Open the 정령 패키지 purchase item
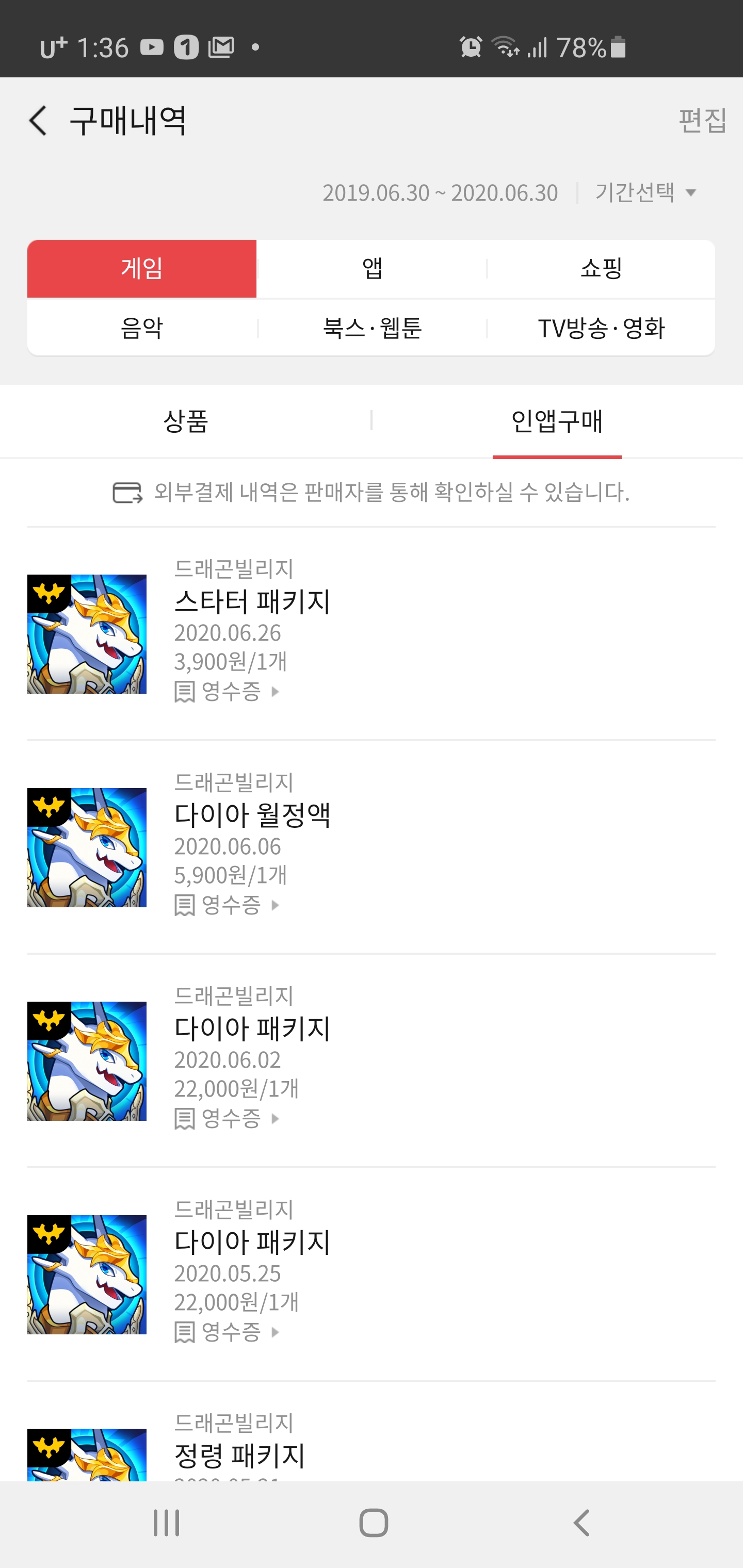This screenshot has width=743, height=1568. coord(240,1455)
